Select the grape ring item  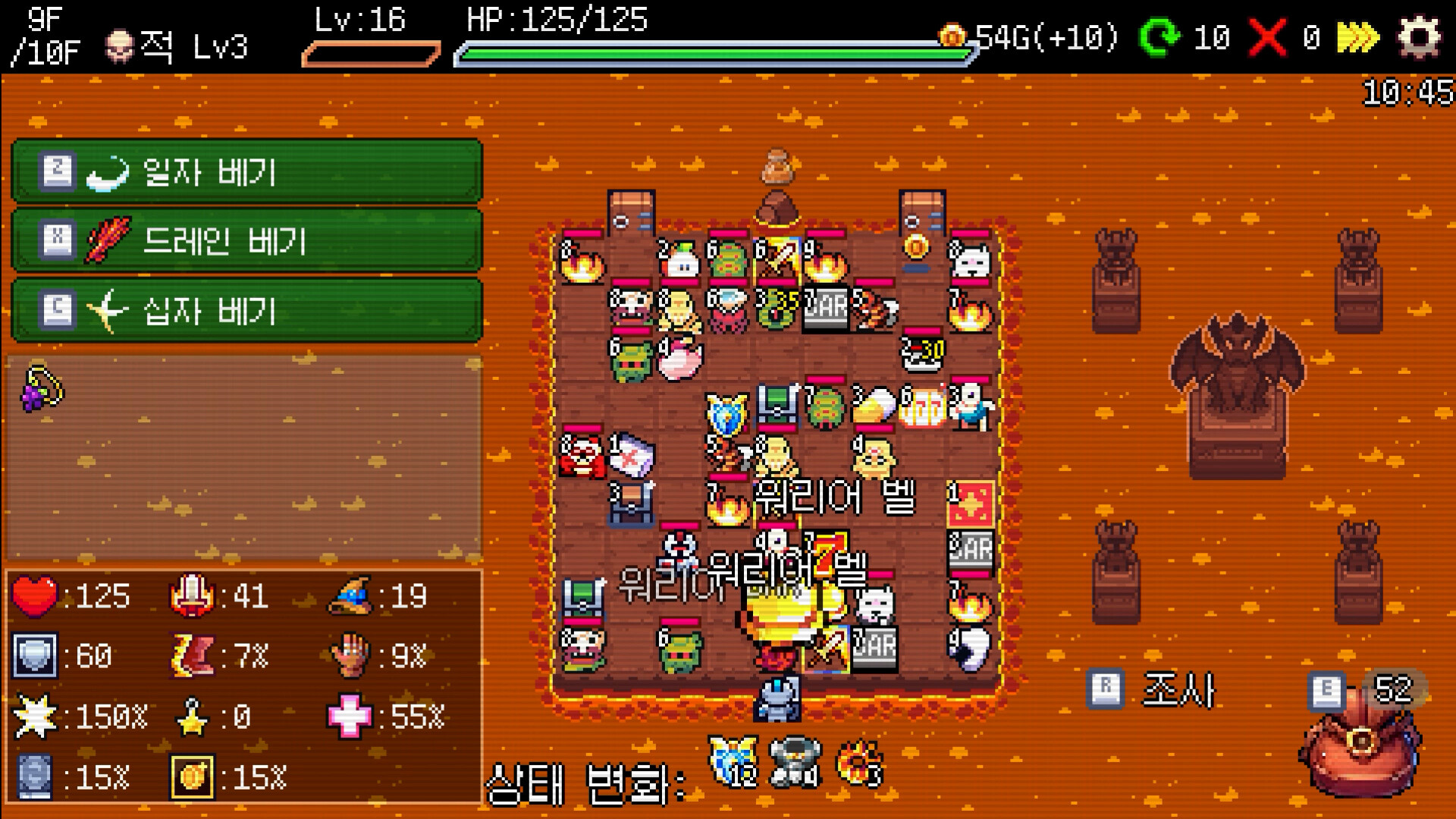pyautogui.click(x=42, y=389)
